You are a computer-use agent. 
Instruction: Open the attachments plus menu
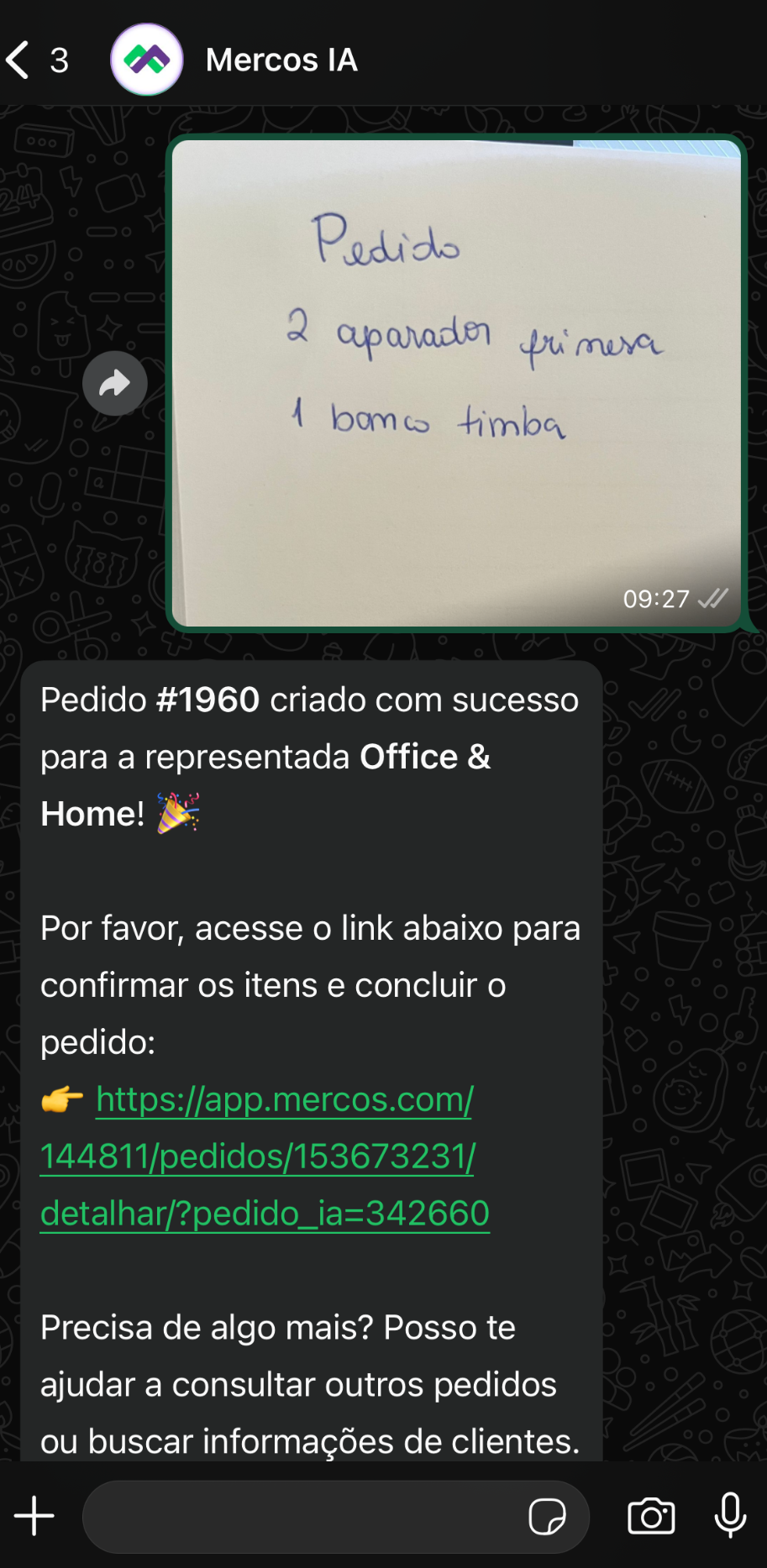point(34,1516)
